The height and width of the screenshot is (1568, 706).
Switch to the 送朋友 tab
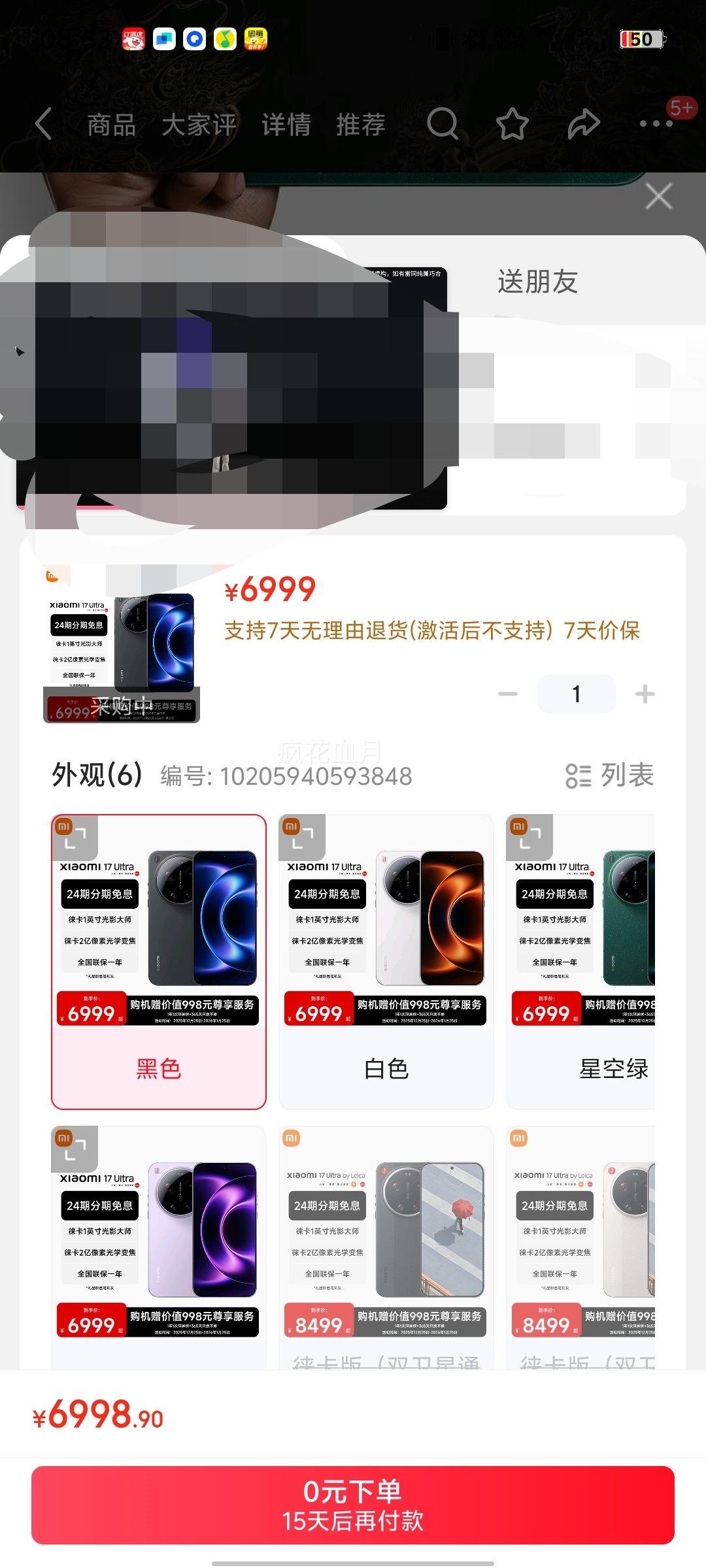point(536,282)
